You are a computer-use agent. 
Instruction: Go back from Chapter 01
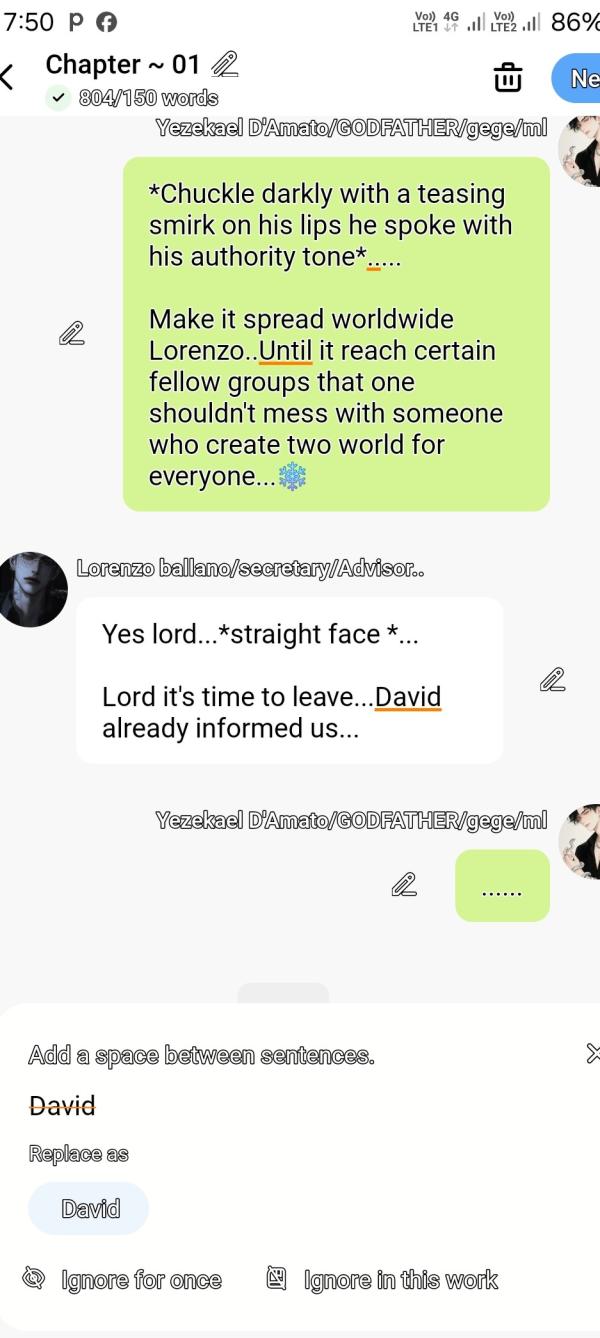[x=9, y=77]
